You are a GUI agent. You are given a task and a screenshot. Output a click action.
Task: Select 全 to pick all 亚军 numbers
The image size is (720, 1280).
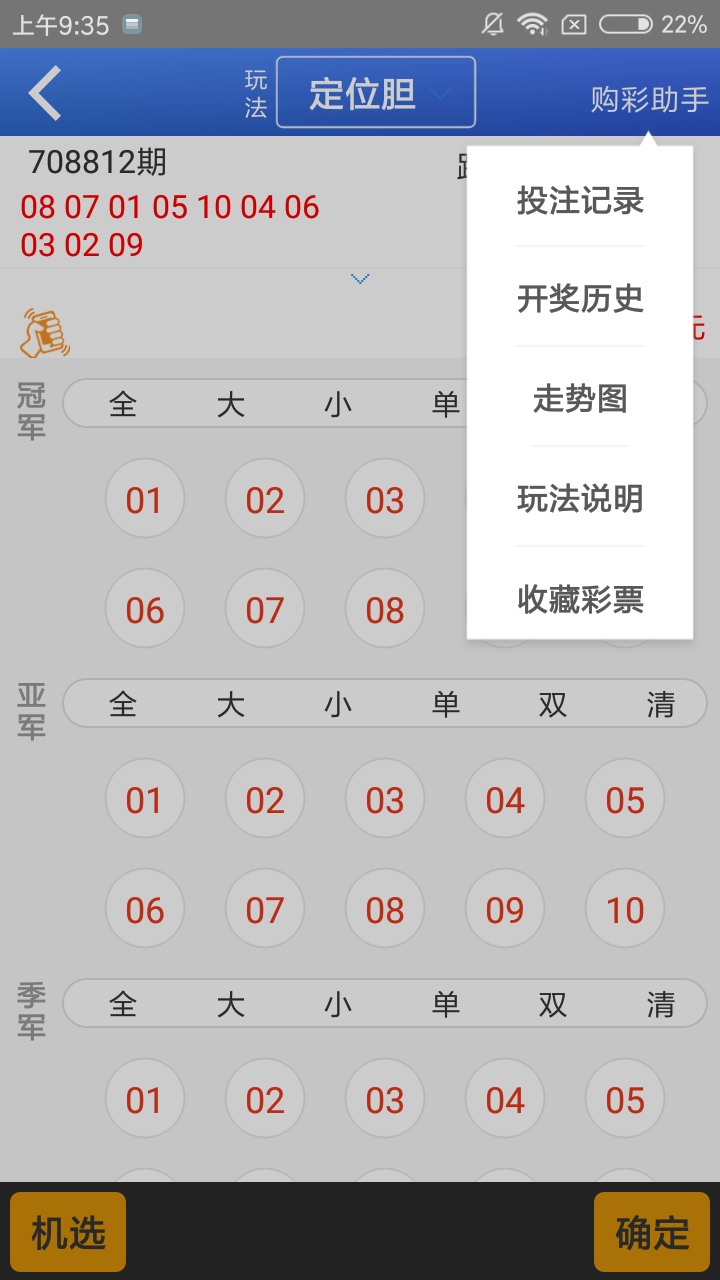122,703
